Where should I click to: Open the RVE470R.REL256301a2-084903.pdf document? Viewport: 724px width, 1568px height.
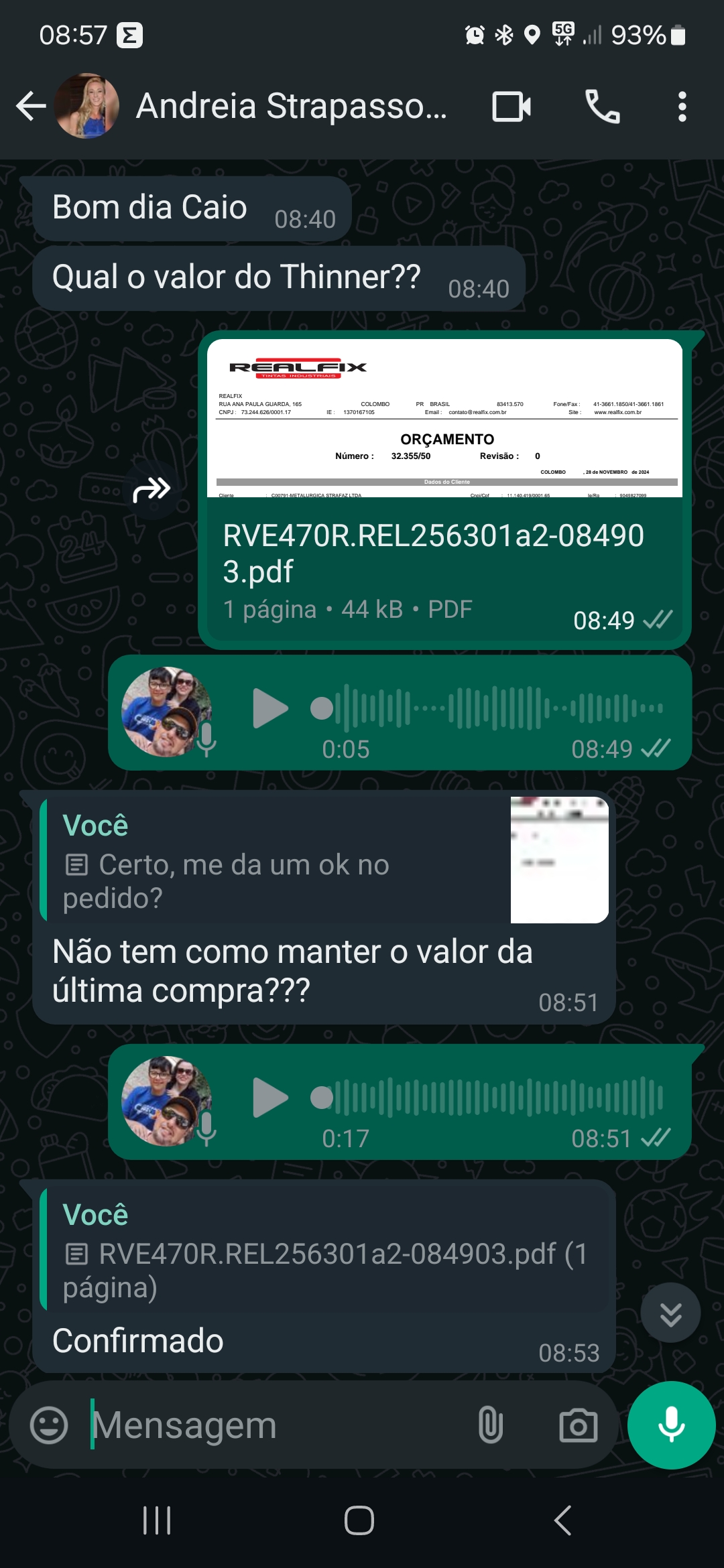(444, 489)
